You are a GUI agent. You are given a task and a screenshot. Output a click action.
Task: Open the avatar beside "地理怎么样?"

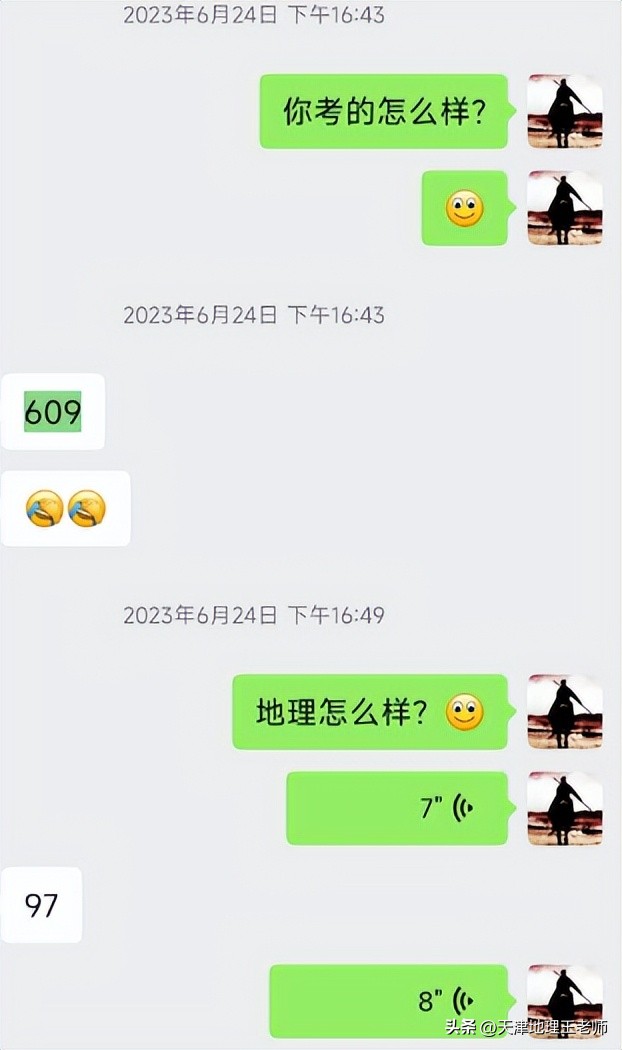click(564, 711)
